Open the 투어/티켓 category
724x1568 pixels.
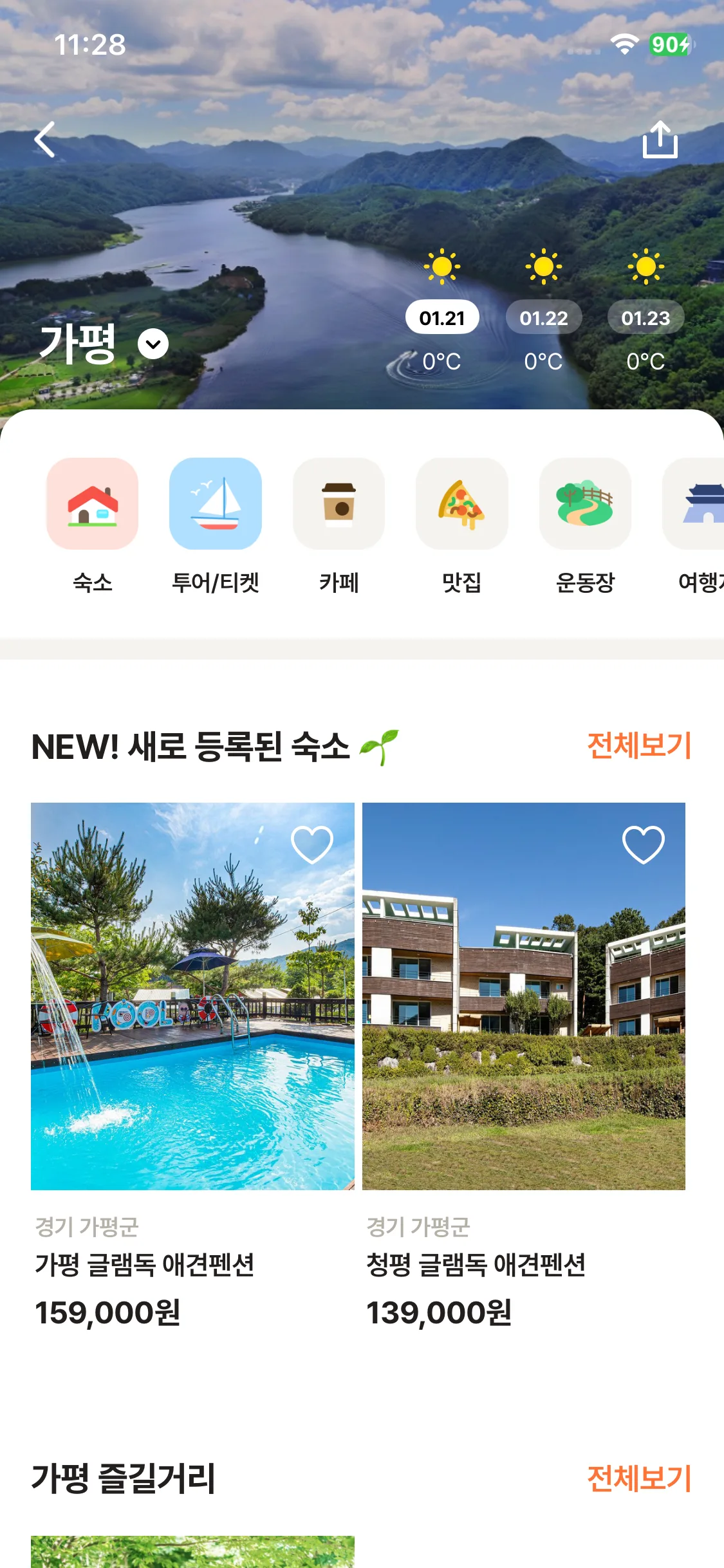coord(216,504)
